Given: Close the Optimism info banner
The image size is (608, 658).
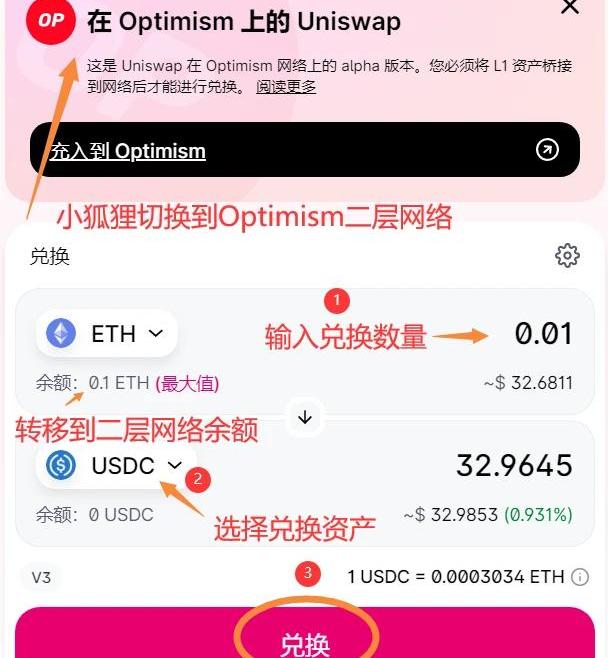Looking at the screenshot, I should (x=570, y=8).
